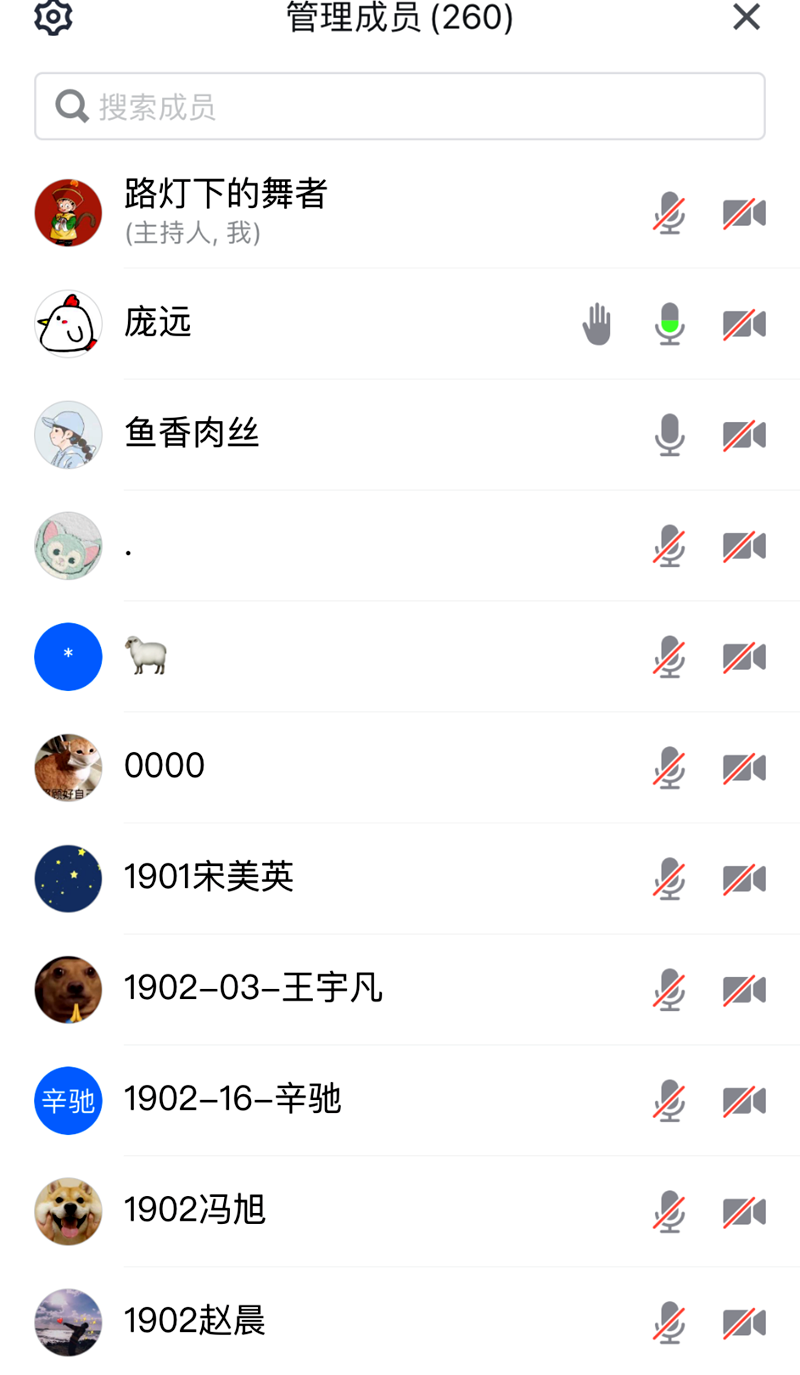Viewport: 800px width, 1375px height.
Task: Toggle microphone for member 0000
Action: click(668, 767)
